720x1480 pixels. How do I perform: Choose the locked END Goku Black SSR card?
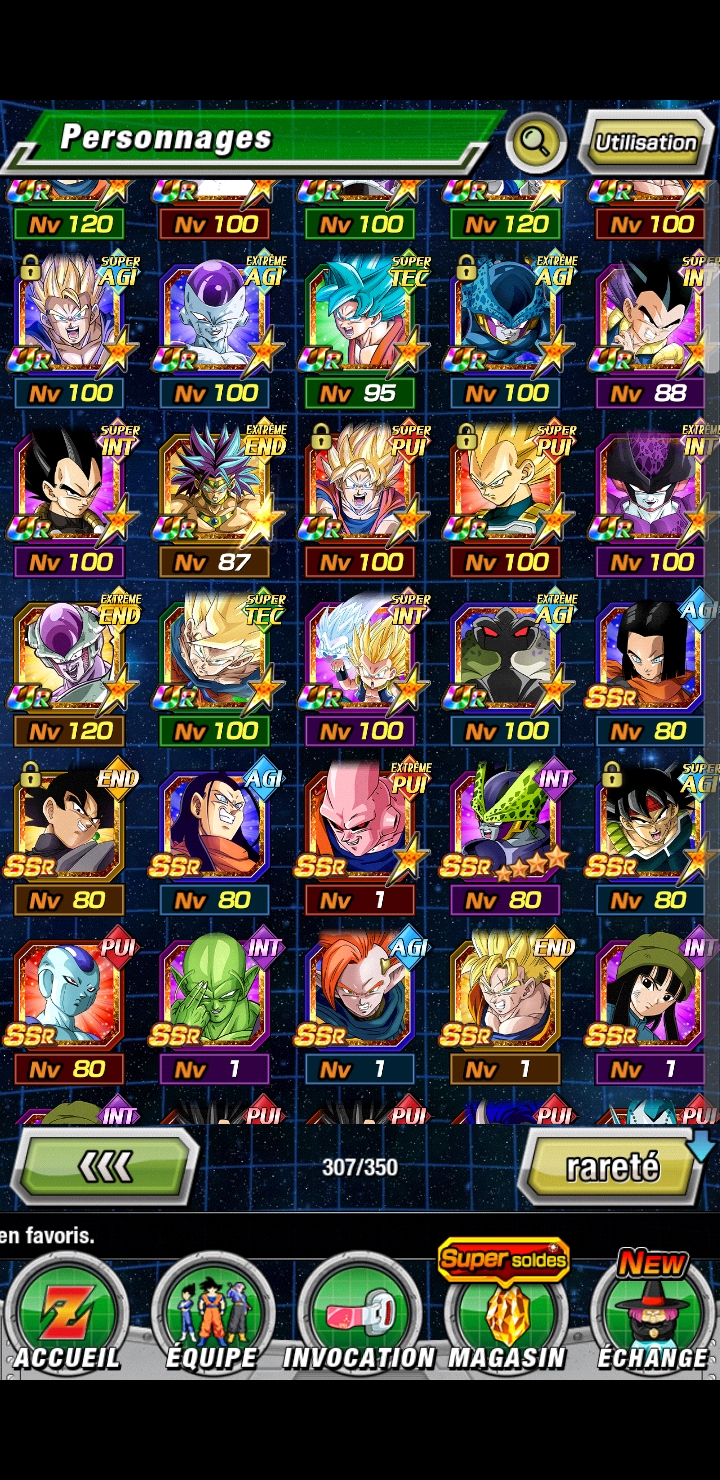tap(70, 839)
